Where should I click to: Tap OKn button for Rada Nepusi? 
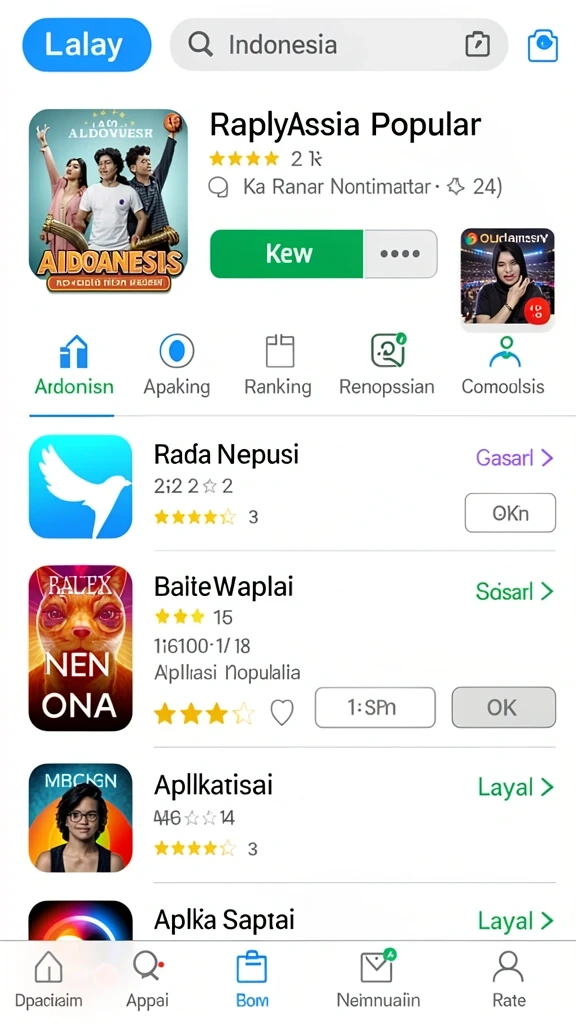coord(510,513)
